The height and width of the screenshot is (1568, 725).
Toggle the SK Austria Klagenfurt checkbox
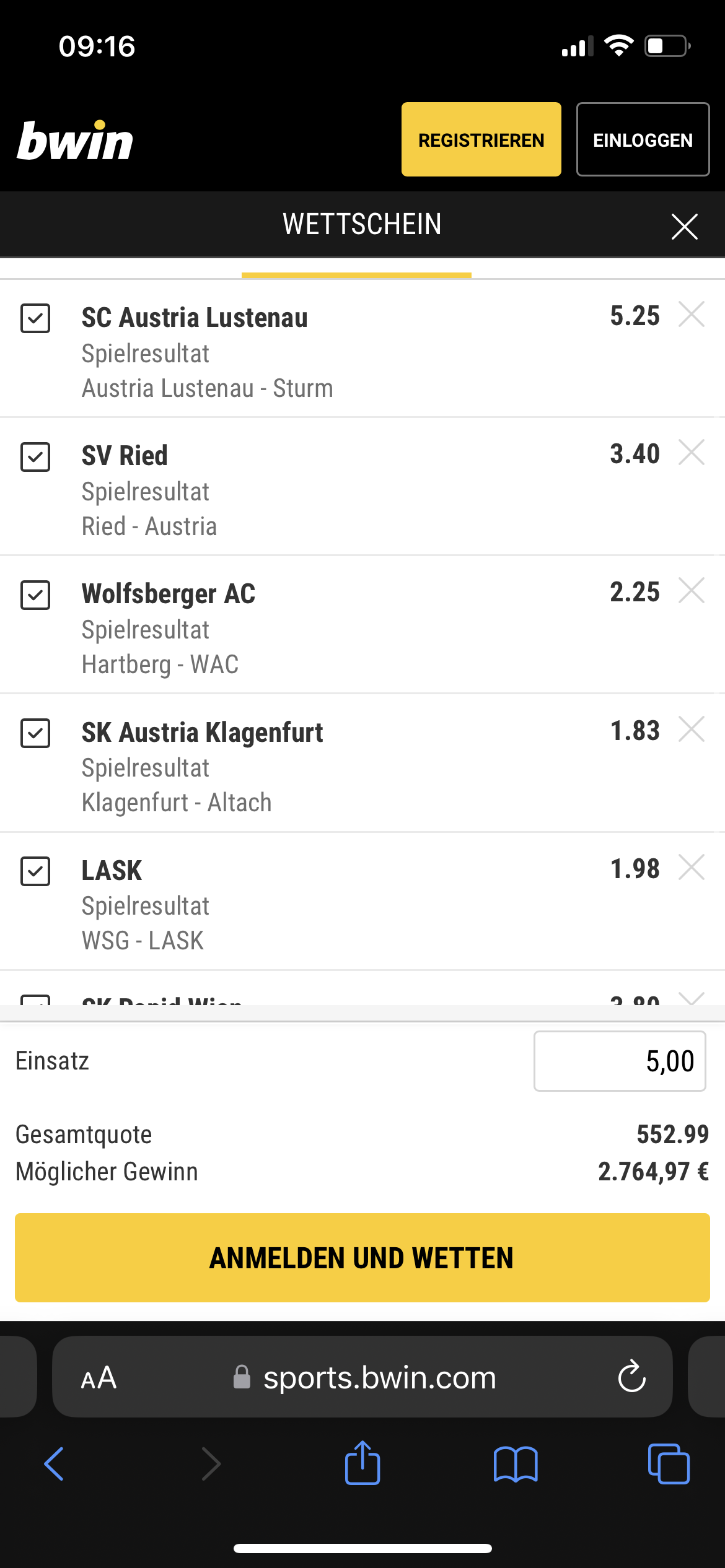35,733
